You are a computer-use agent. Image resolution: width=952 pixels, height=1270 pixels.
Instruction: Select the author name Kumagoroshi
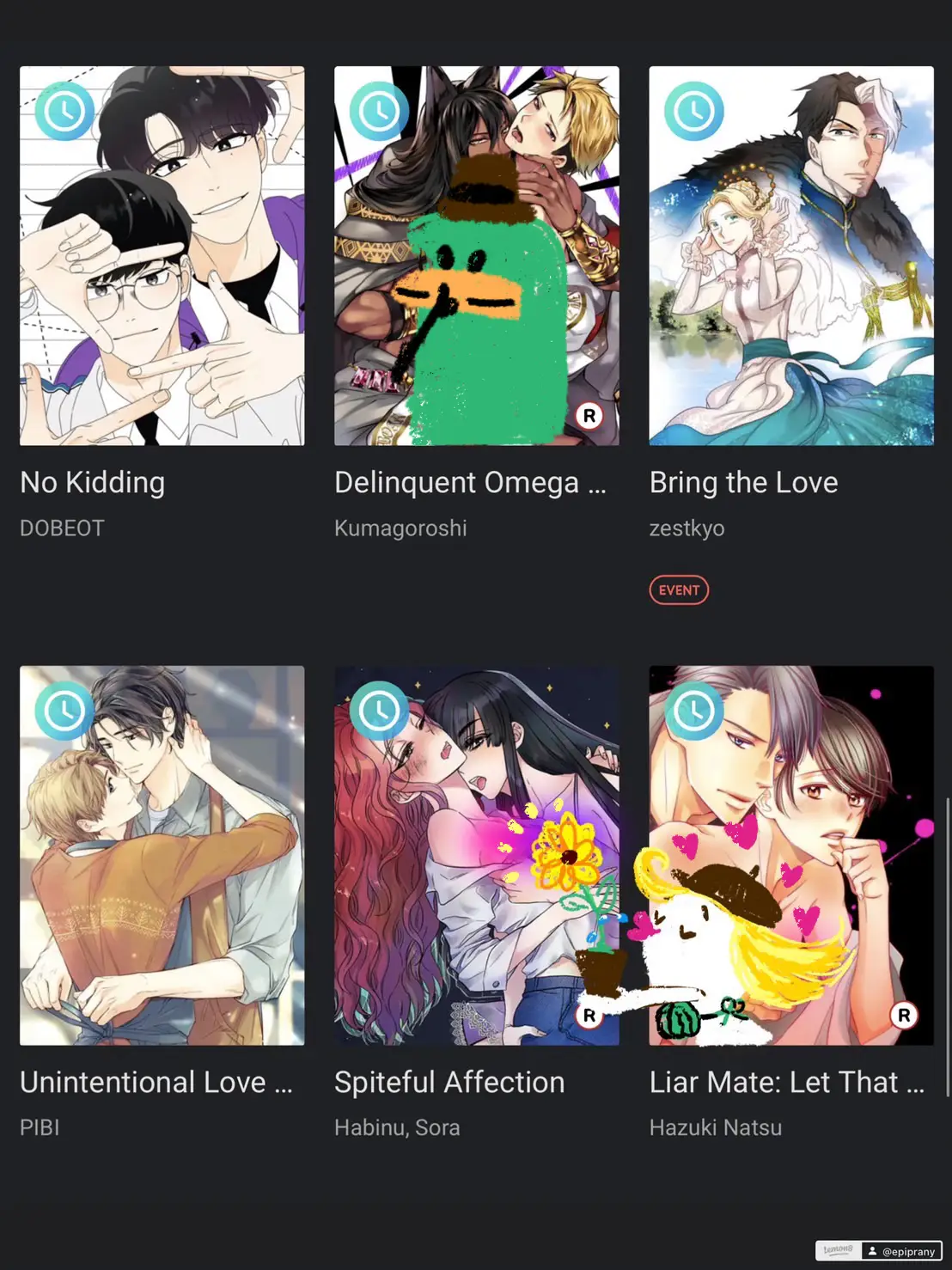pyautogui.click(x=400, y=528)
